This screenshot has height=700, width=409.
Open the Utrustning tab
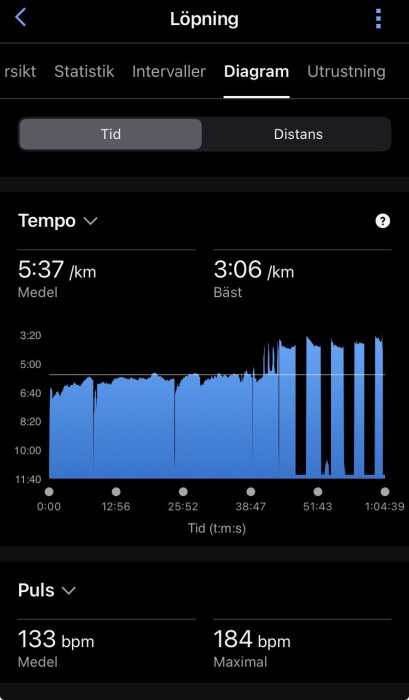(346, 71)
